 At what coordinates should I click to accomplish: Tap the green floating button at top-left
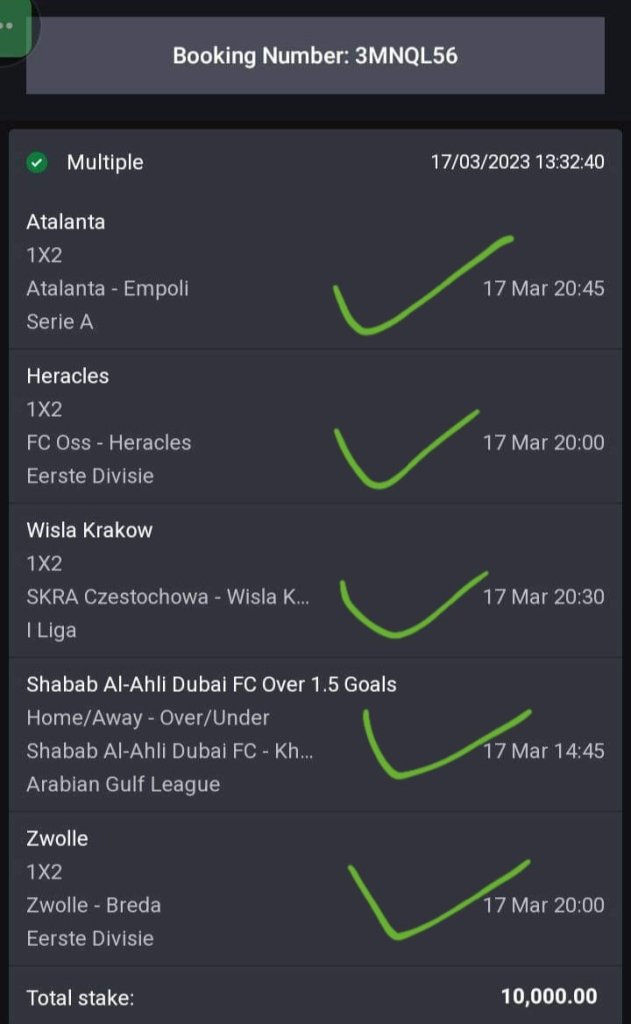click(x=16, y=27)
